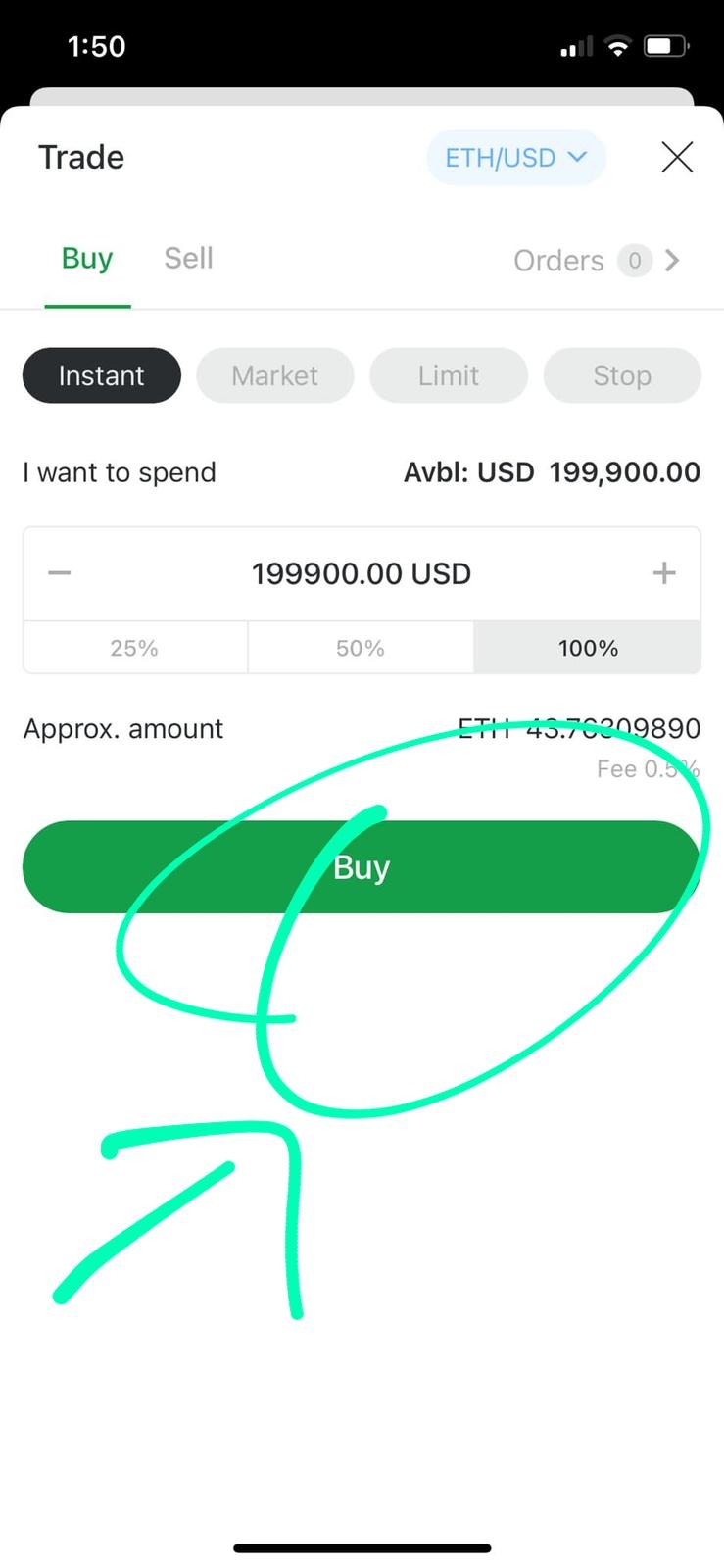Viewport: 724px width, 1568px height.
Task: Check the Wi-Fi icon in the status bar
Action: point(617,45)
